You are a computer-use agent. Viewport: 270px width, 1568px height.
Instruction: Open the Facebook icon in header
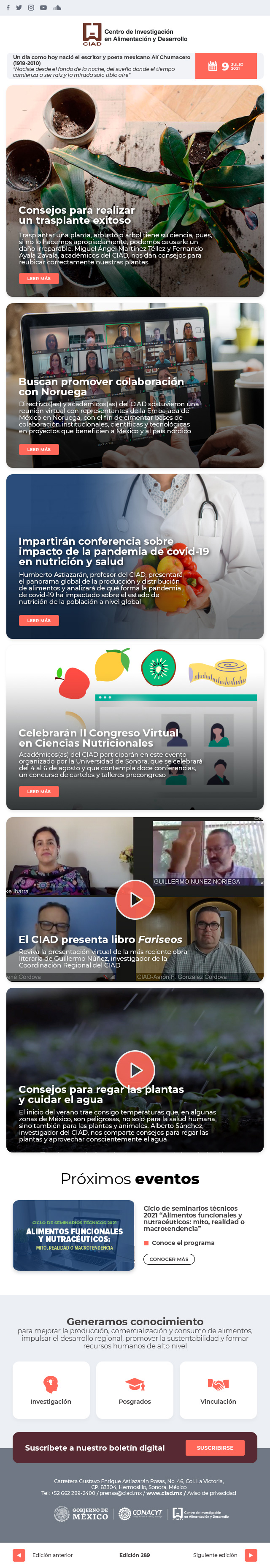coord(8,8)
